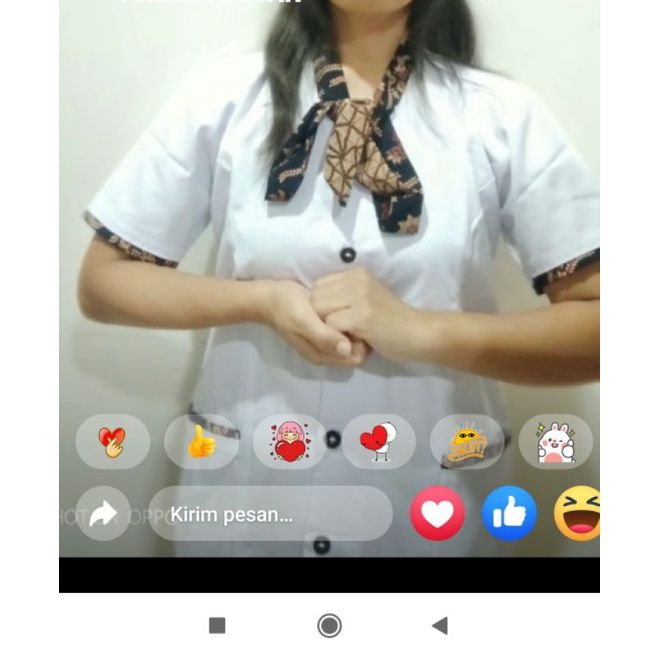This screenshot has width=658, height=658.
Task: Send the white bunny sticker reaction
Action: [555, 442]
